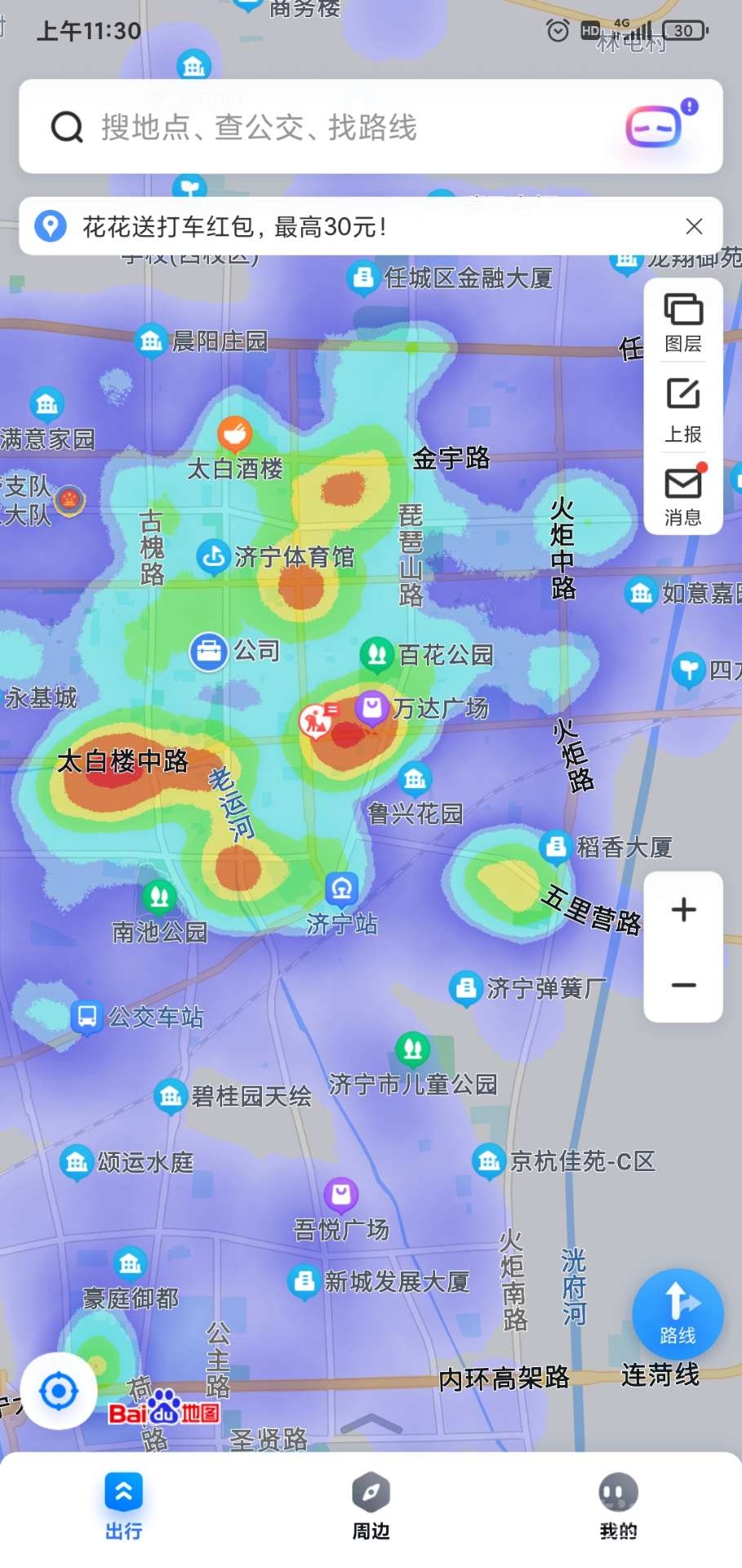Viewport: 742px width, 1568px height.
Task: Open the 图层 layers panel
Action: (683, 322)
